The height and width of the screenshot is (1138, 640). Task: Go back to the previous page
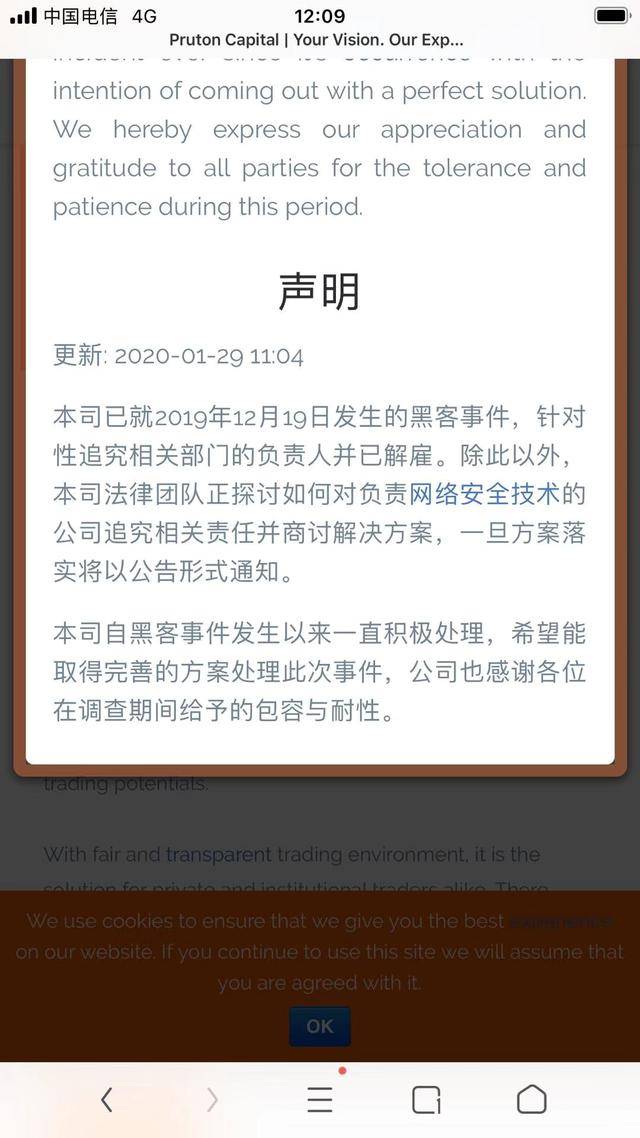tap(107, 1100)
